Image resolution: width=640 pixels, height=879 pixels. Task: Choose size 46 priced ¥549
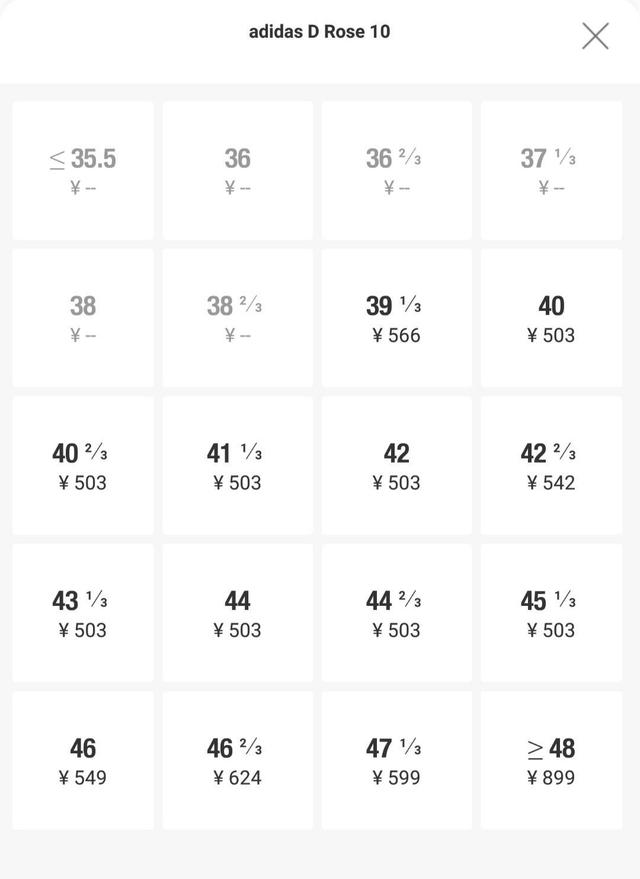pyautogui.click(x=83, y=760)
